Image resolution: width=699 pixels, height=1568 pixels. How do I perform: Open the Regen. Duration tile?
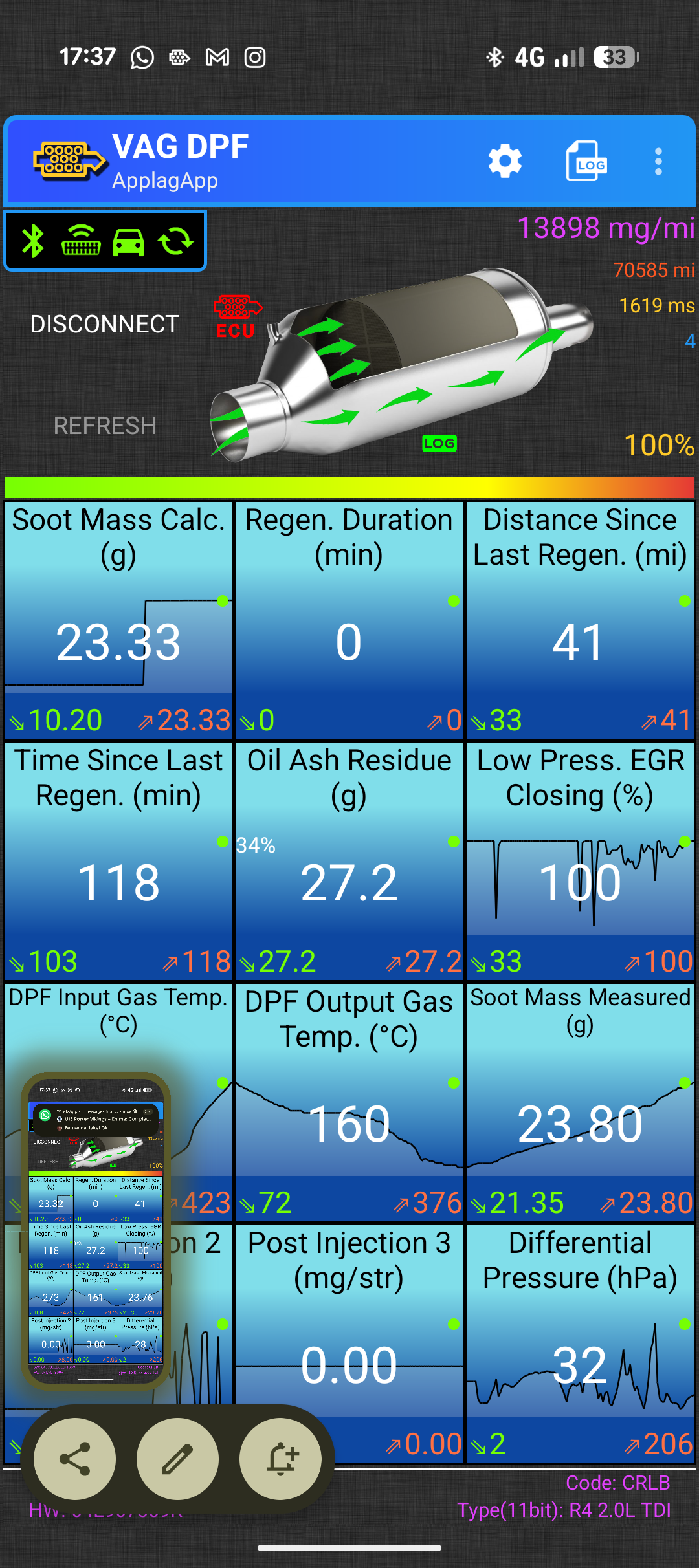349,620
